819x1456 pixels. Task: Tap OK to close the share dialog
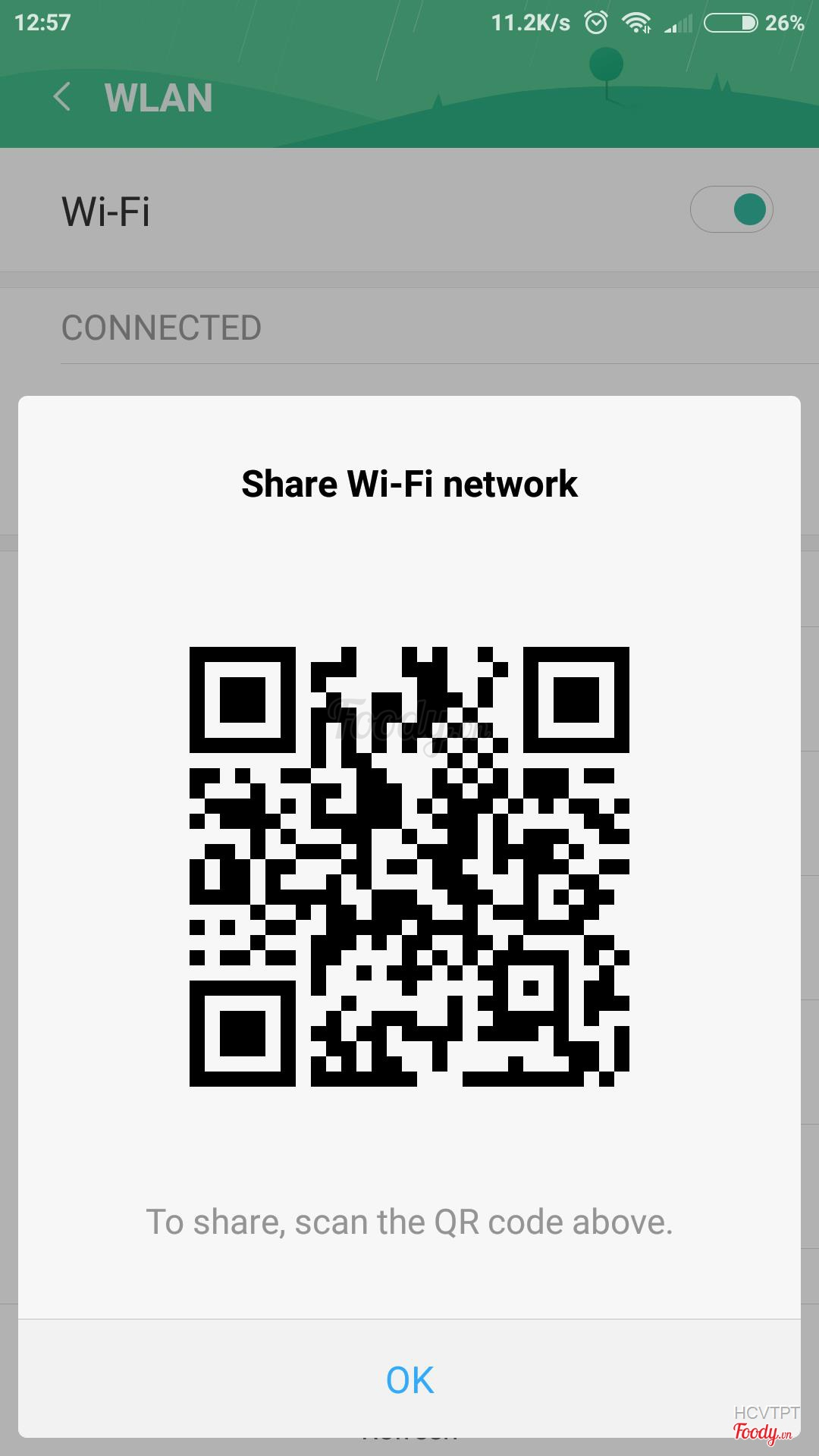tap(409, 1379)
